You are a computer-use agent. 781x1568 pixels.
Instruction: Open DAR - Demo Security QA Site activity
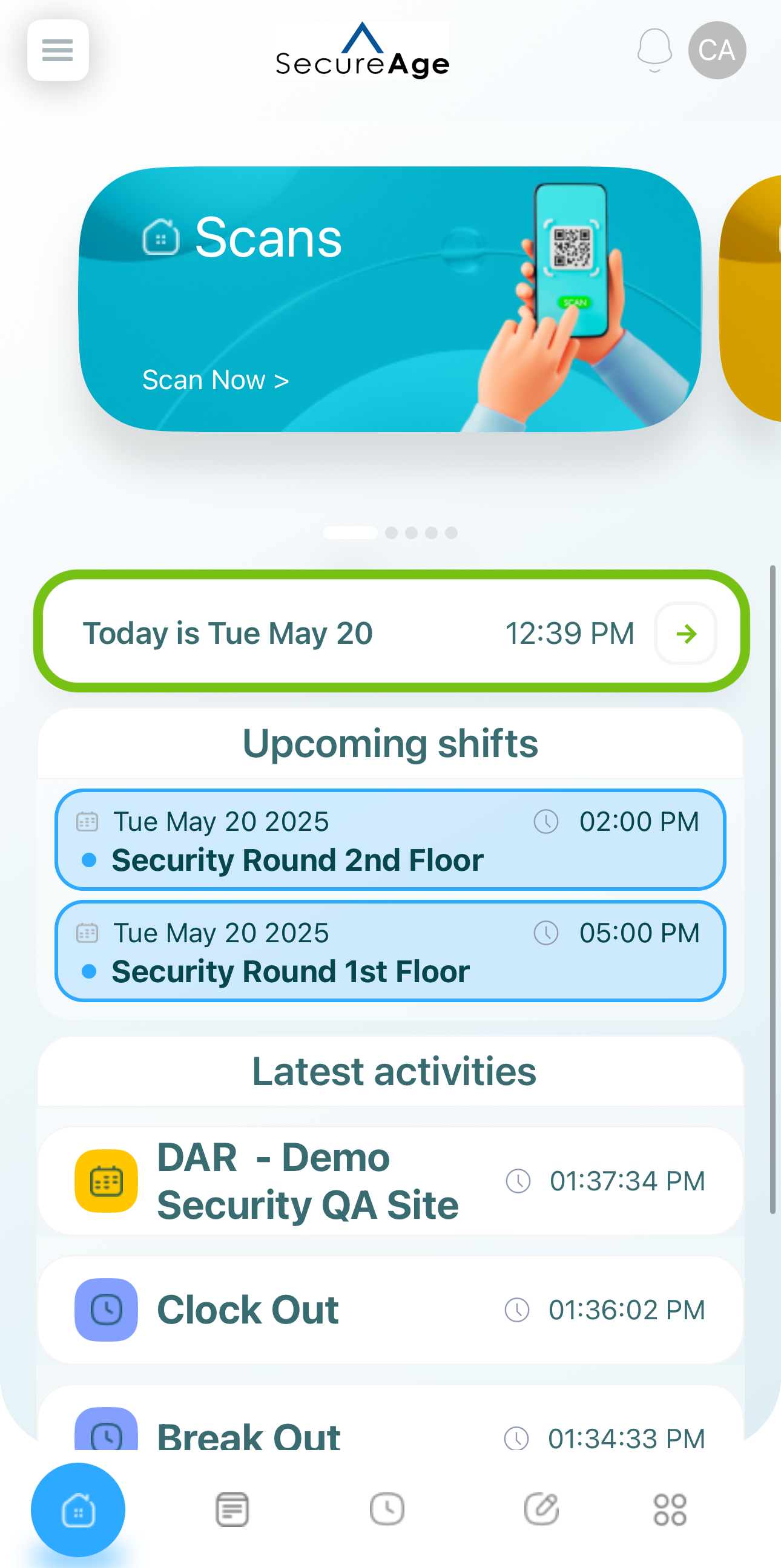389,1181
